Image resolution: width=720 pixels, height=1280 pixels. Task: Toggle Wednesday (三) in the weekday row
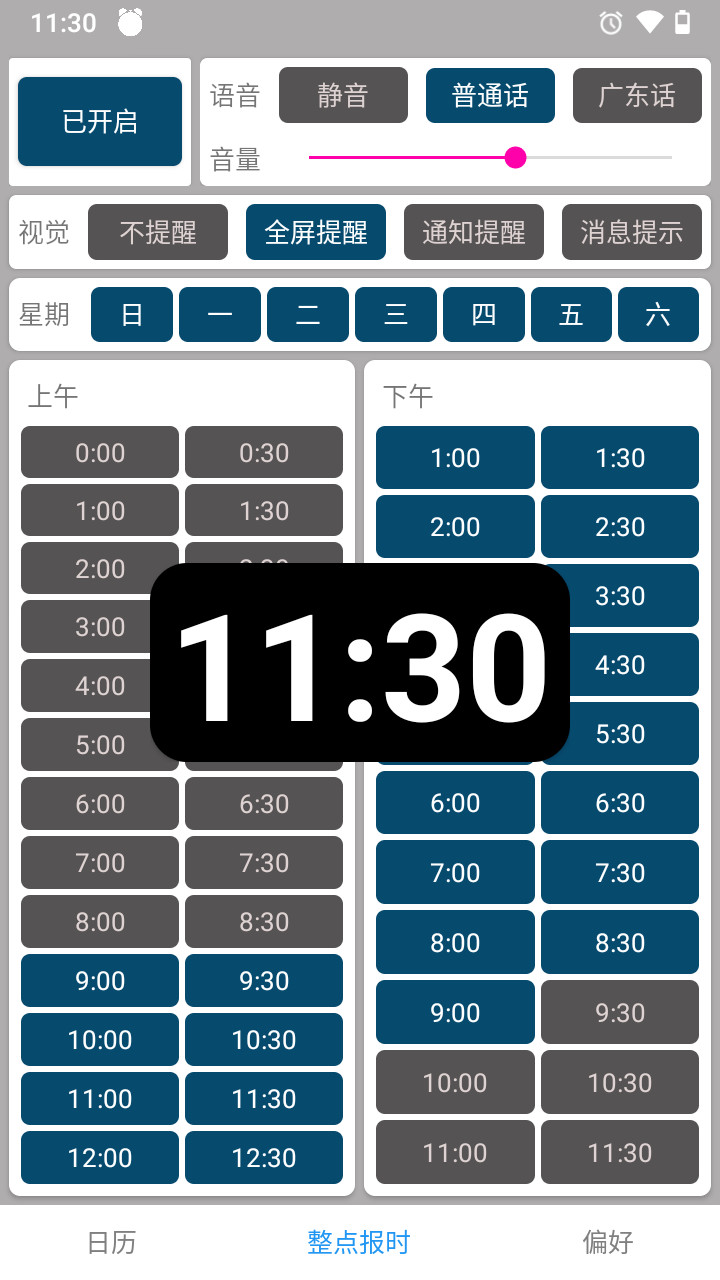point(395,314)
